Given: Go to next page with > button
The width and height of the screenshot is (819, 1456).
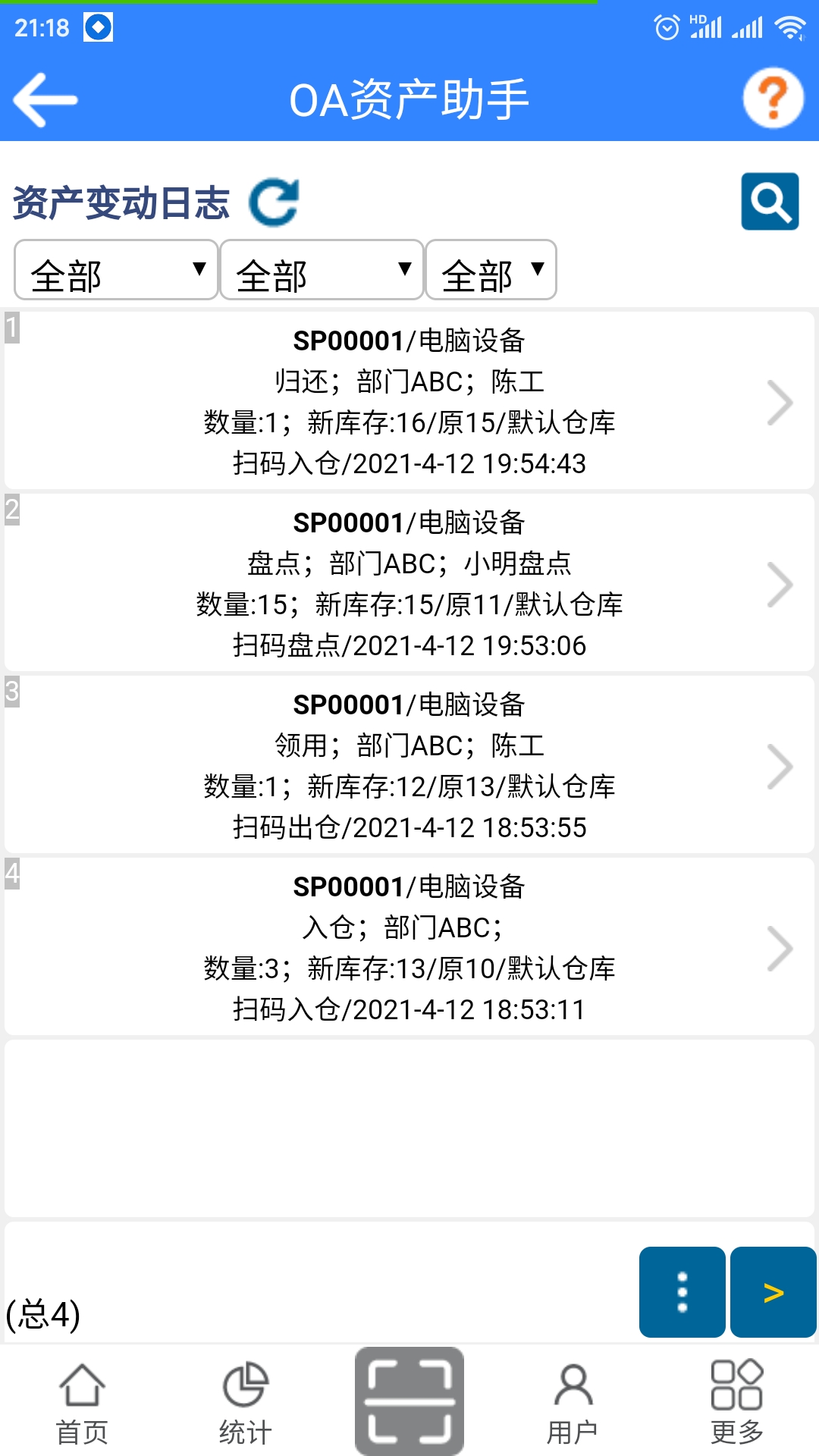Looking at the screenshot, I should pyautogui.click(x=773, y=1291).
